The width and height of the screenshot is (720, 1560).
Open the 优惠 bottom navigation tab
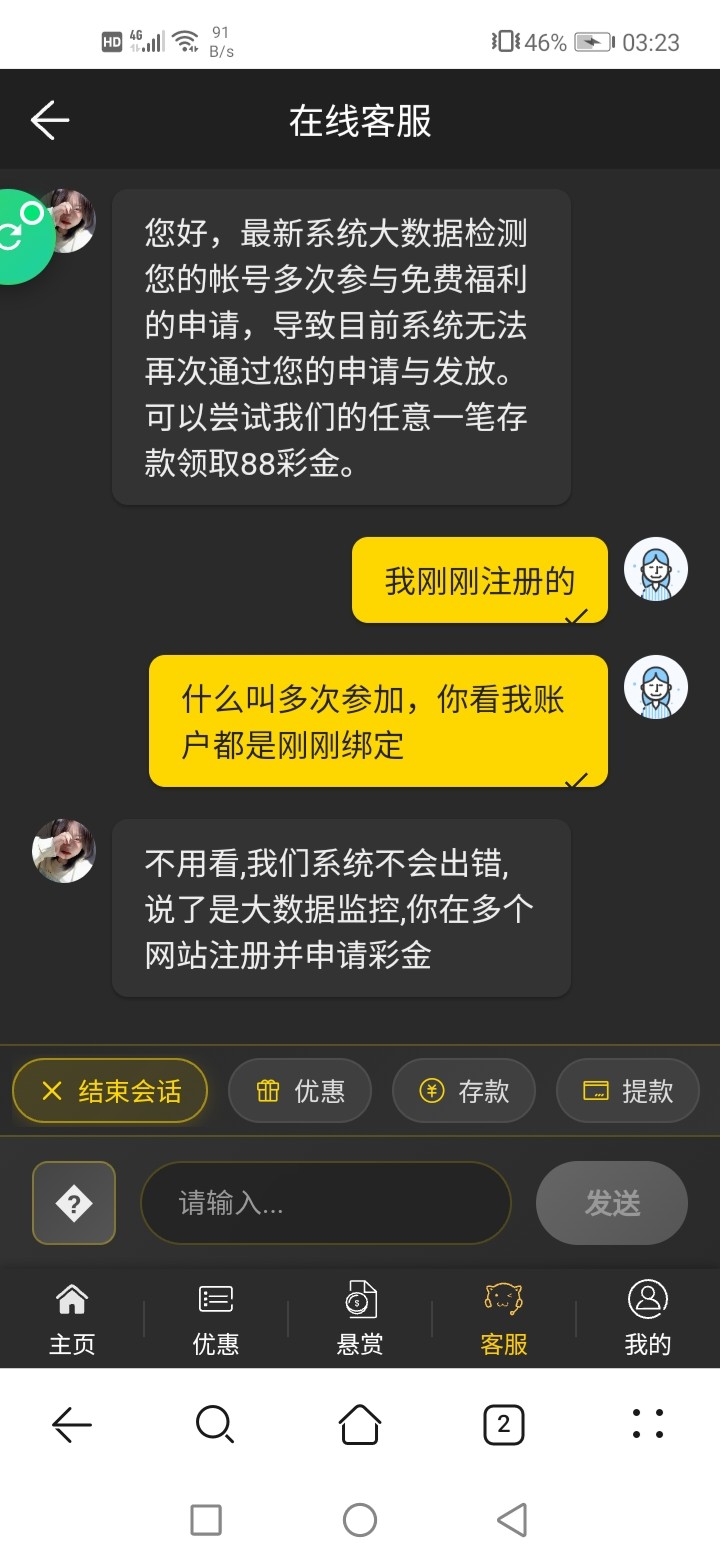click(216, 1319)
